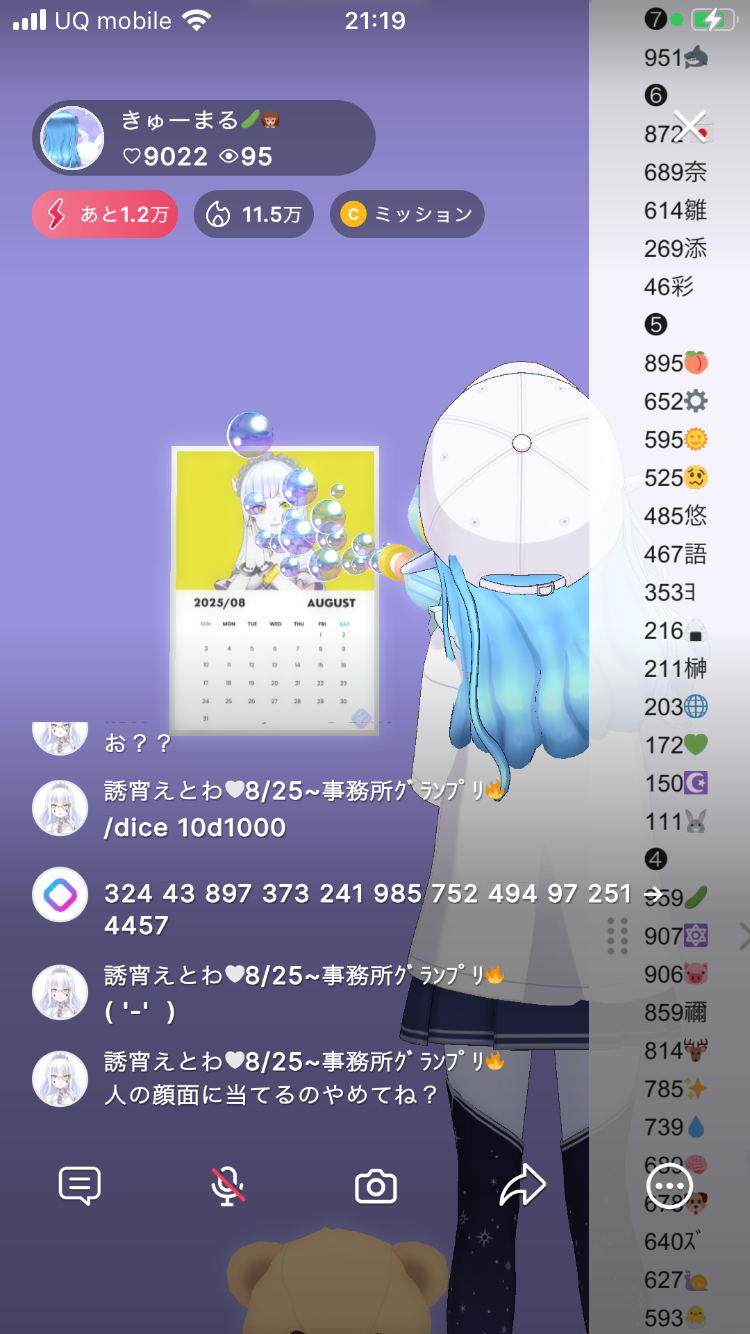Expand the side panel arrow handle
The width and height of the screenshot is (750, 1334).
pyautogui.click(x=743, y=936)
